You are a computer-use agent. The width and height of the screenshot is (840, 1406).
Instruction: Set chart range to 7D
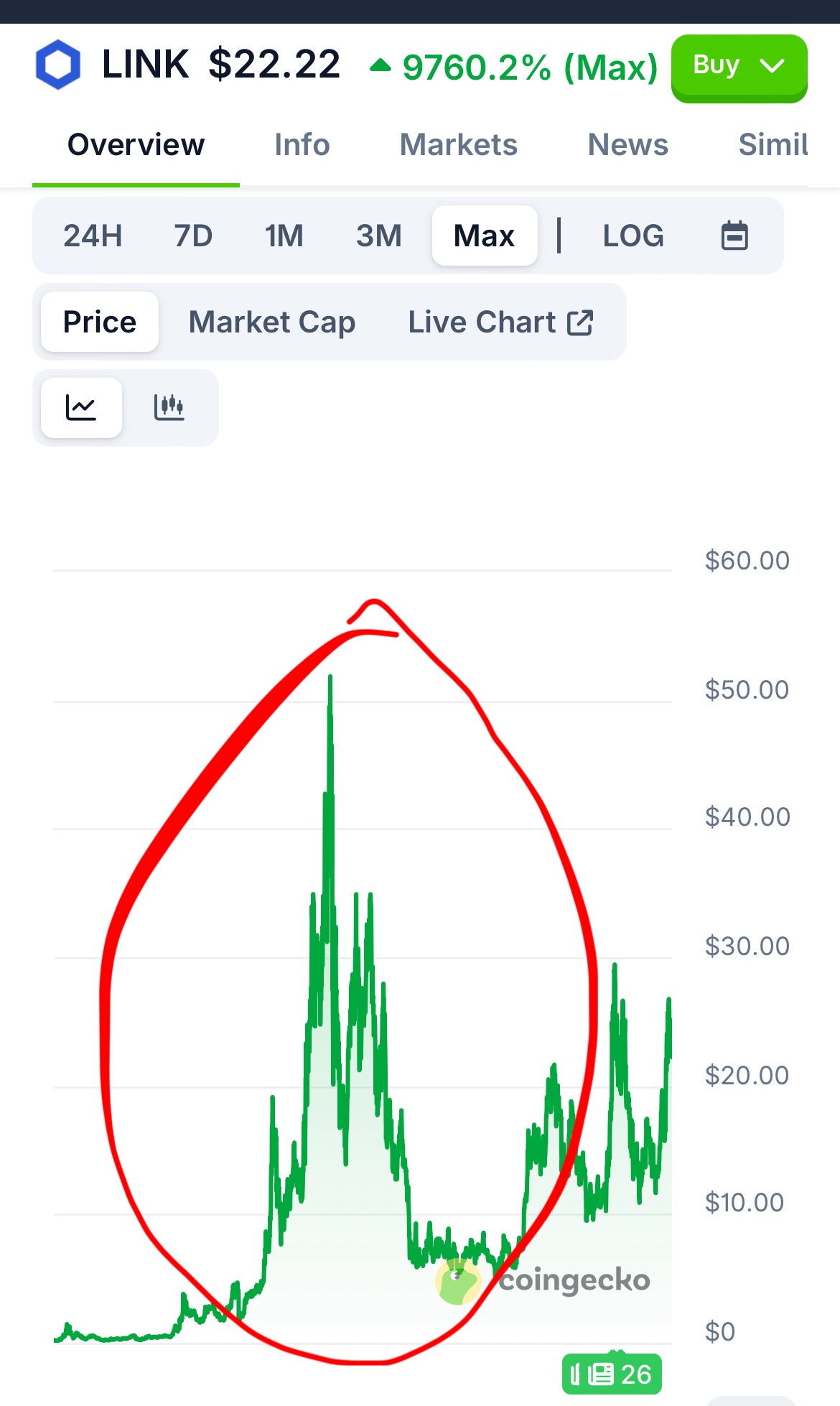(x=193, y=236)
